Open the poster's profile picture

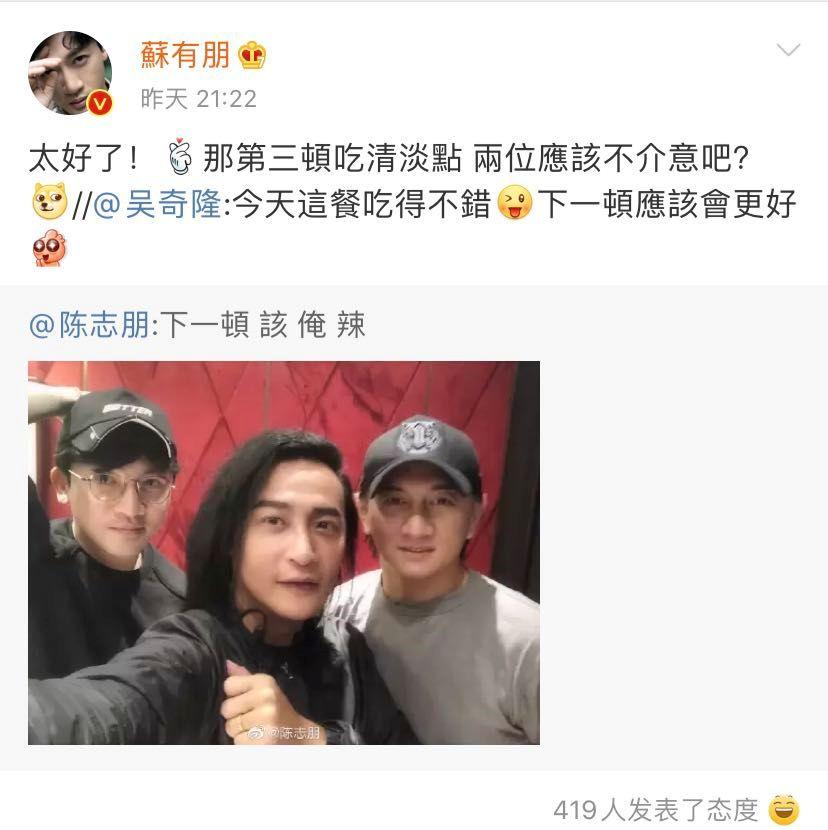click(x=69, y=73)
